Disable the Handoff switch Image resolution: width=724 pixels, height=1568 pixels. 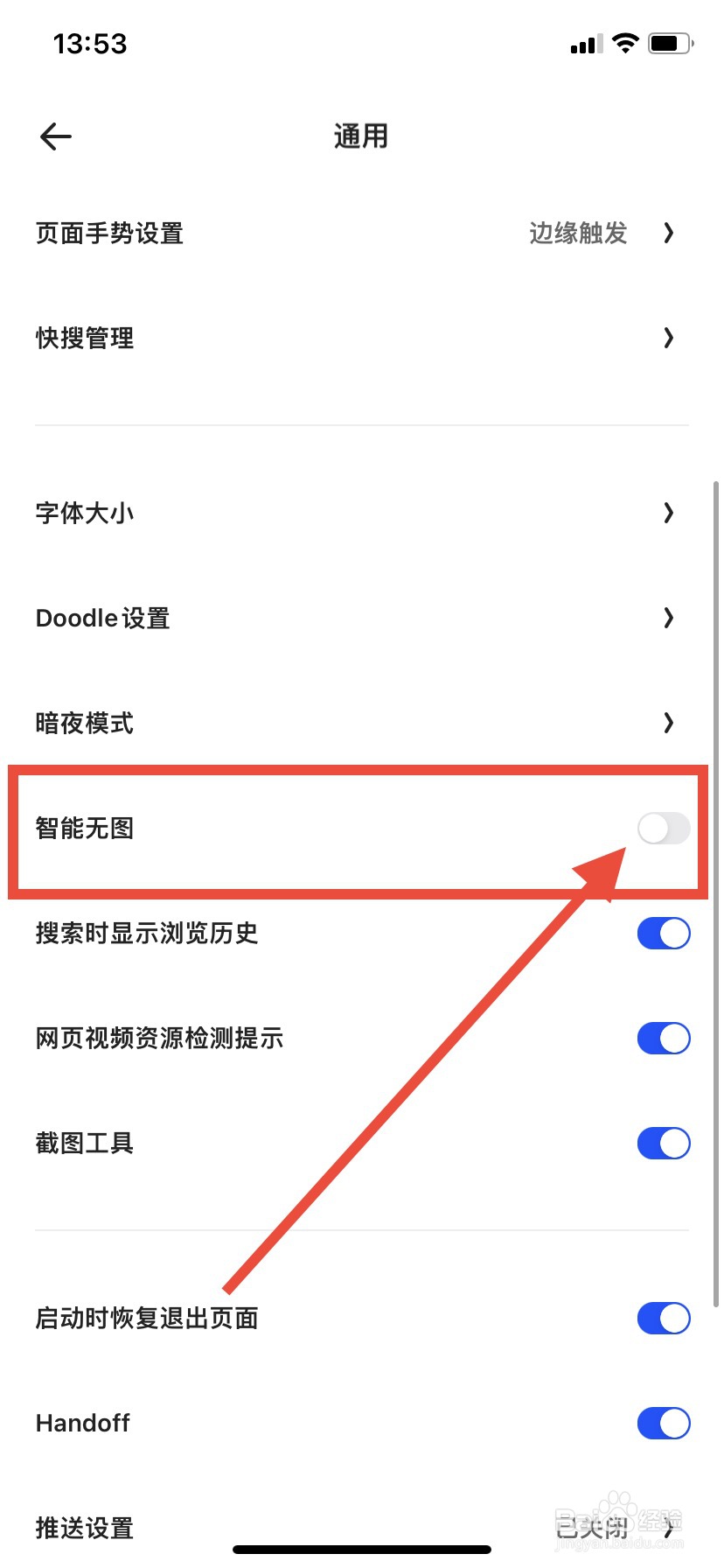(x=663, y=1423)
